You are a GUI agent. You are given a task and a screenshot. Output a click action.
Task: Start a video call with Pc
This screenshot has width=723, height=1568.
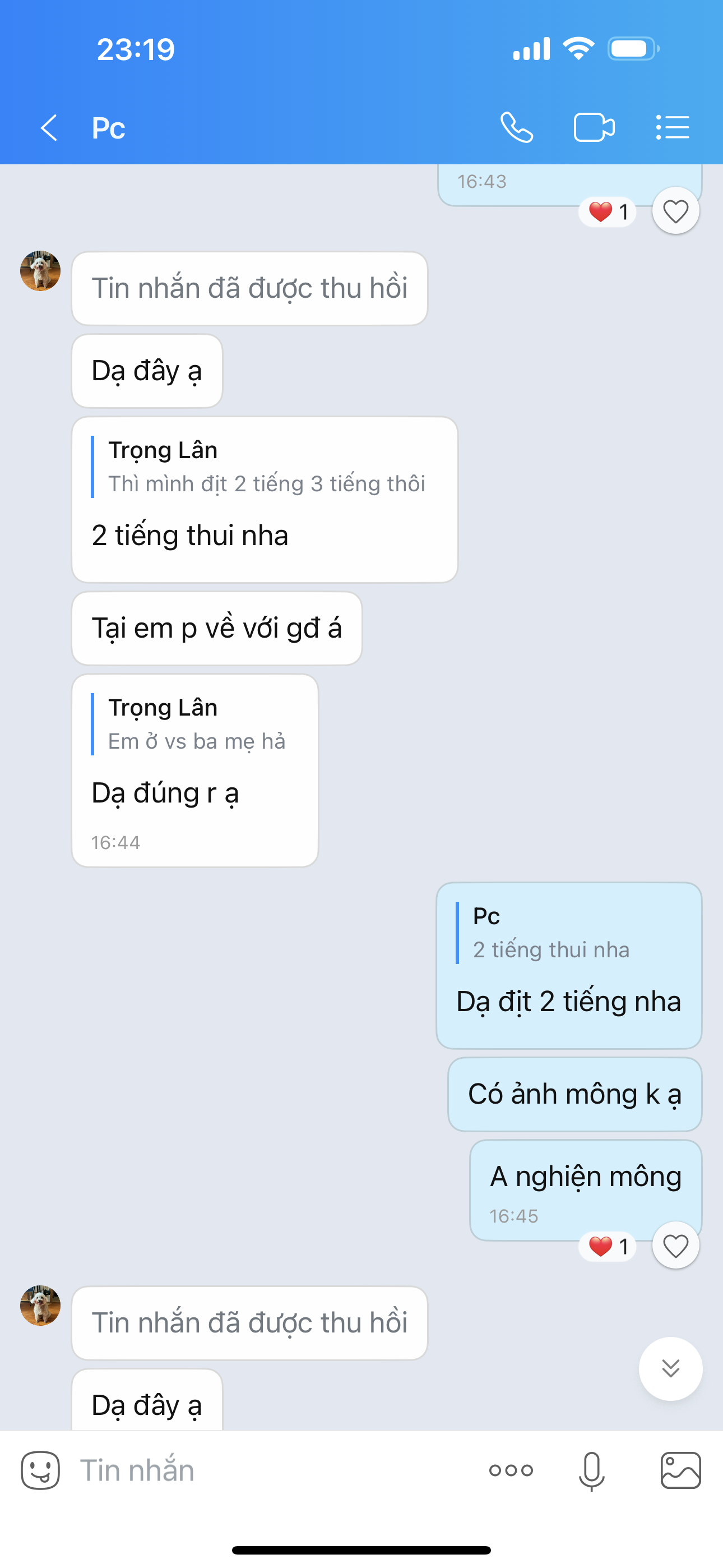click(594, 128)
